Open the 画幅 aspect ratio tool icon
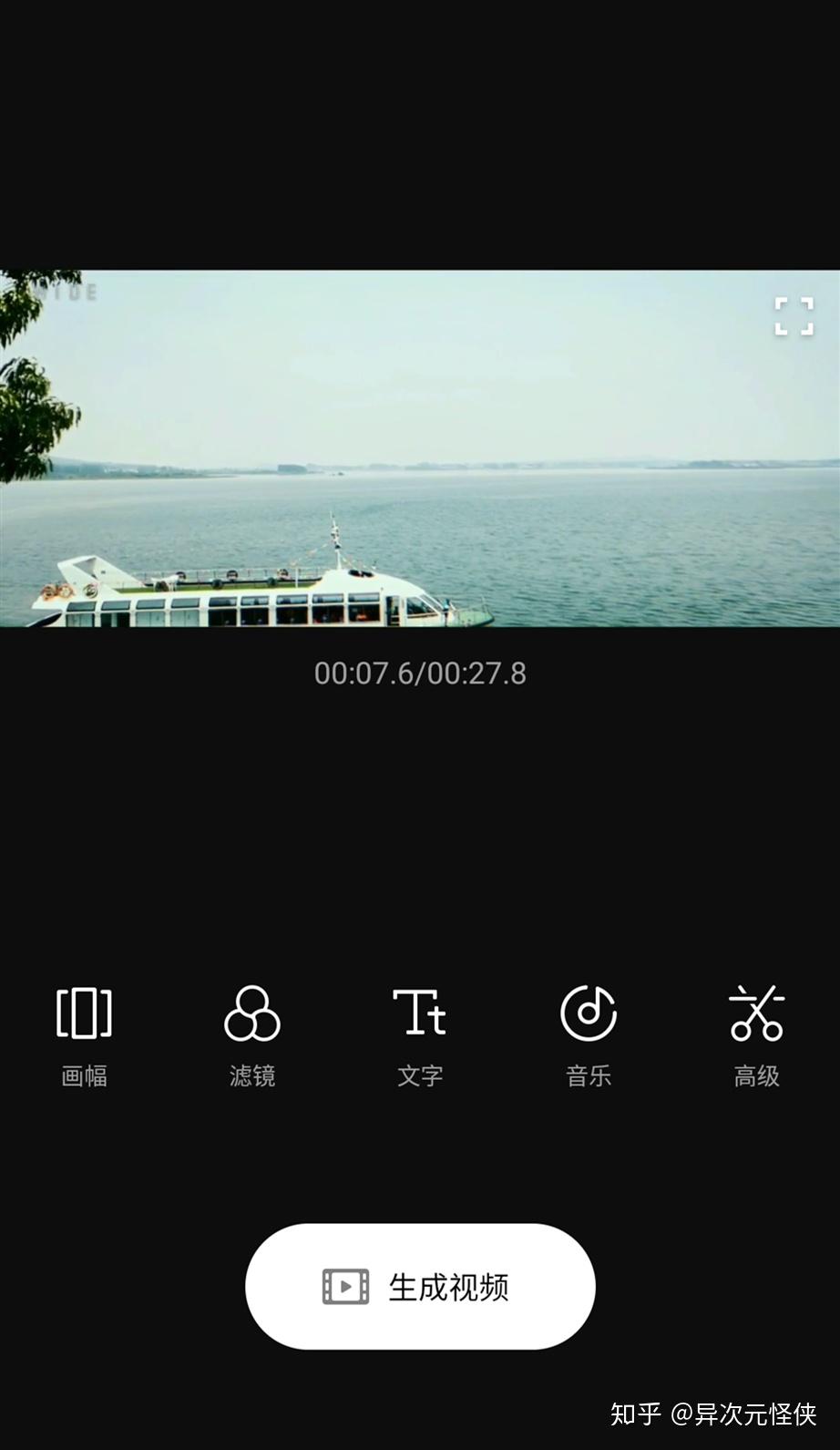The height and width of the screenshot is (1450, 840). click(x=84, y=1011)
